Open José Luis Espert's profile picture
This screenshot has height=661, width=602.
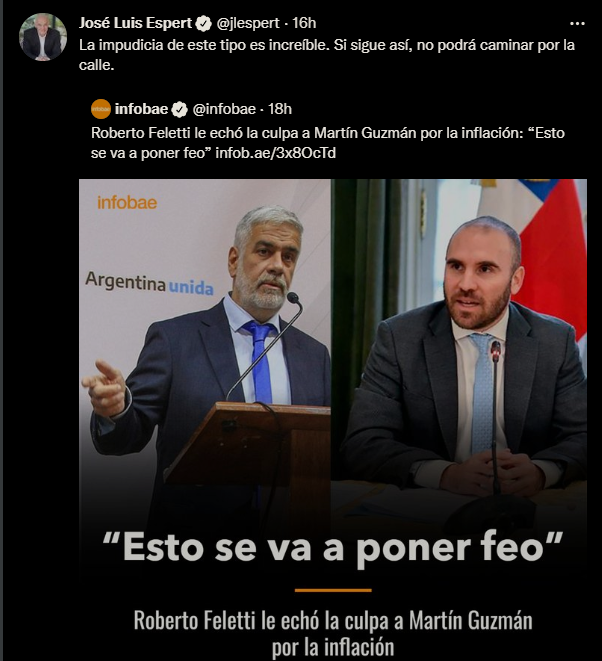tap(43, 37)
